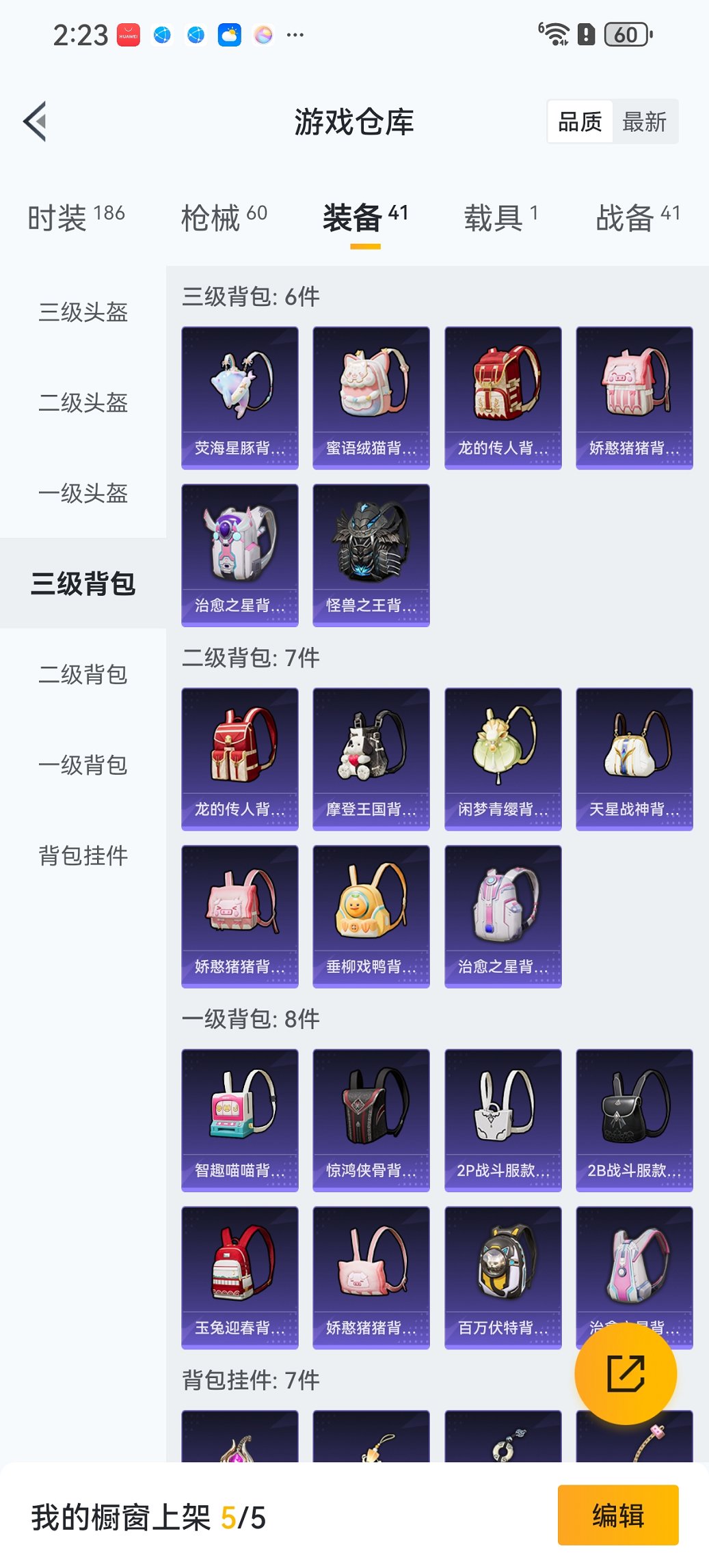Select the 三级背包 category in sidebar
Screen dimensions: 709x1568
click(x=82, y=584)
